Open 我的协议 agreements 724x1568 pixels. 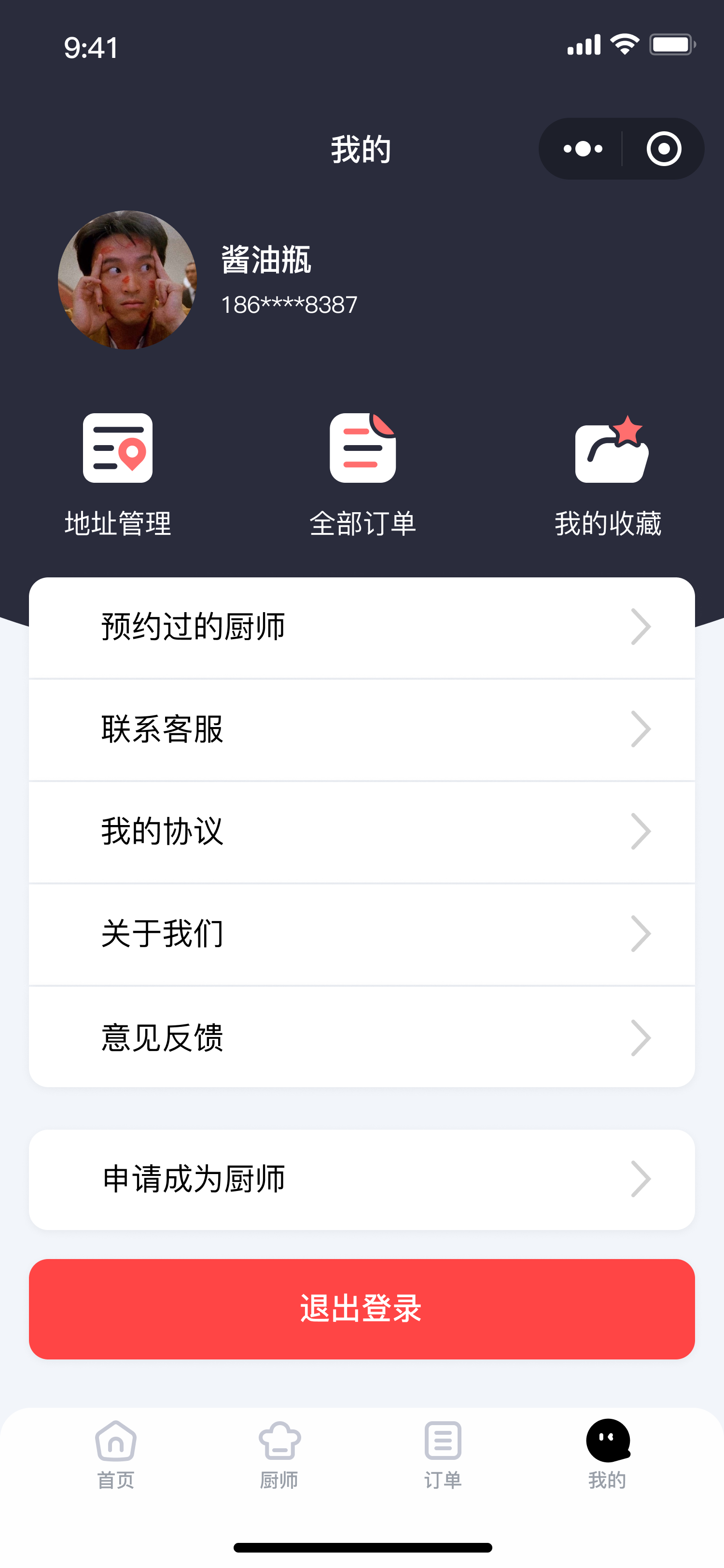pyautogui.click(x=362, y=831)
